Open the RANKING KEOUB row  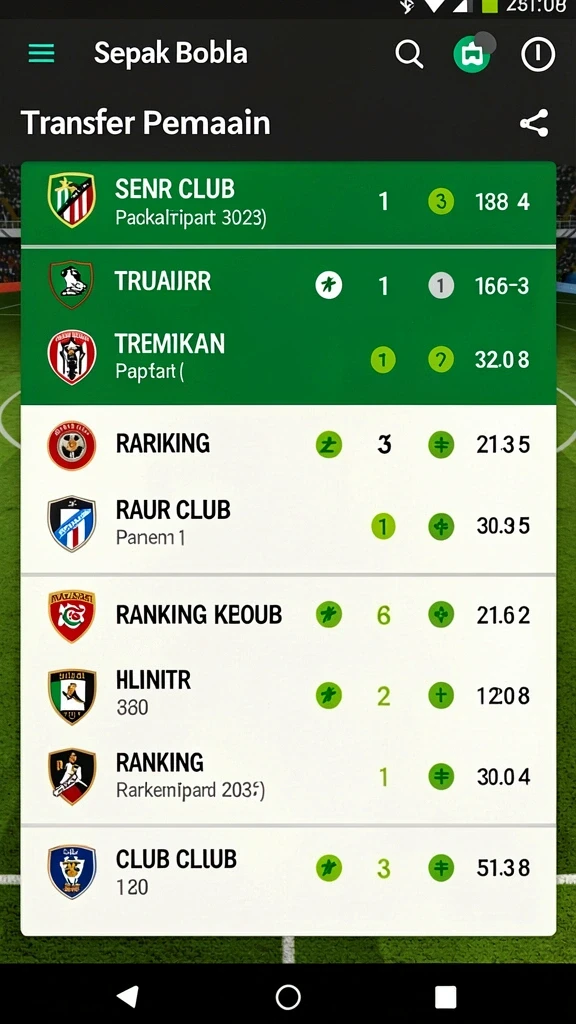(288, 615)
